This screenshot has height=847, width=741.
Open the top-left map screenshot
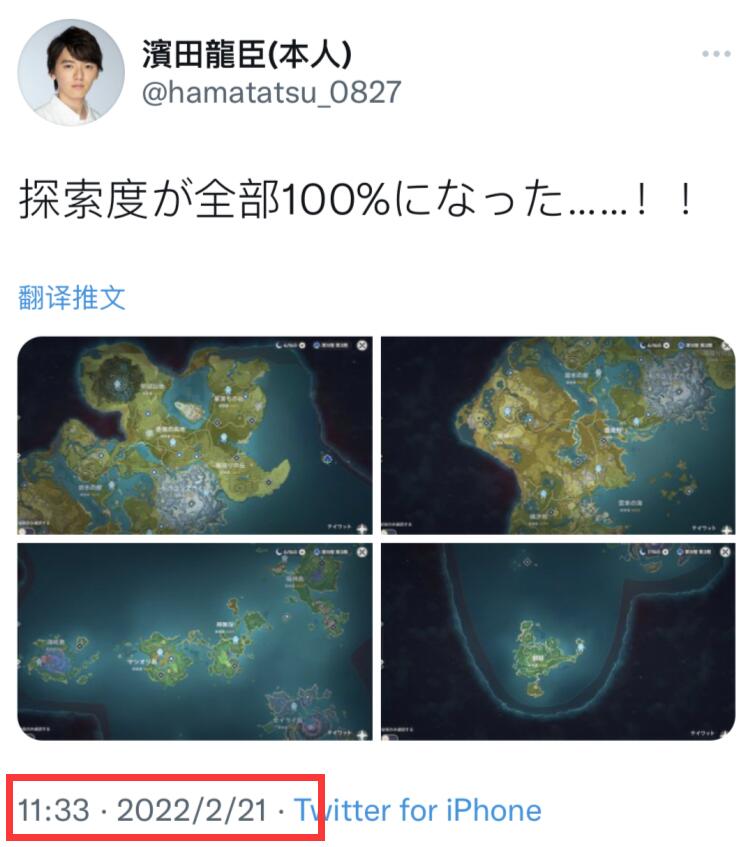point(195,435)
